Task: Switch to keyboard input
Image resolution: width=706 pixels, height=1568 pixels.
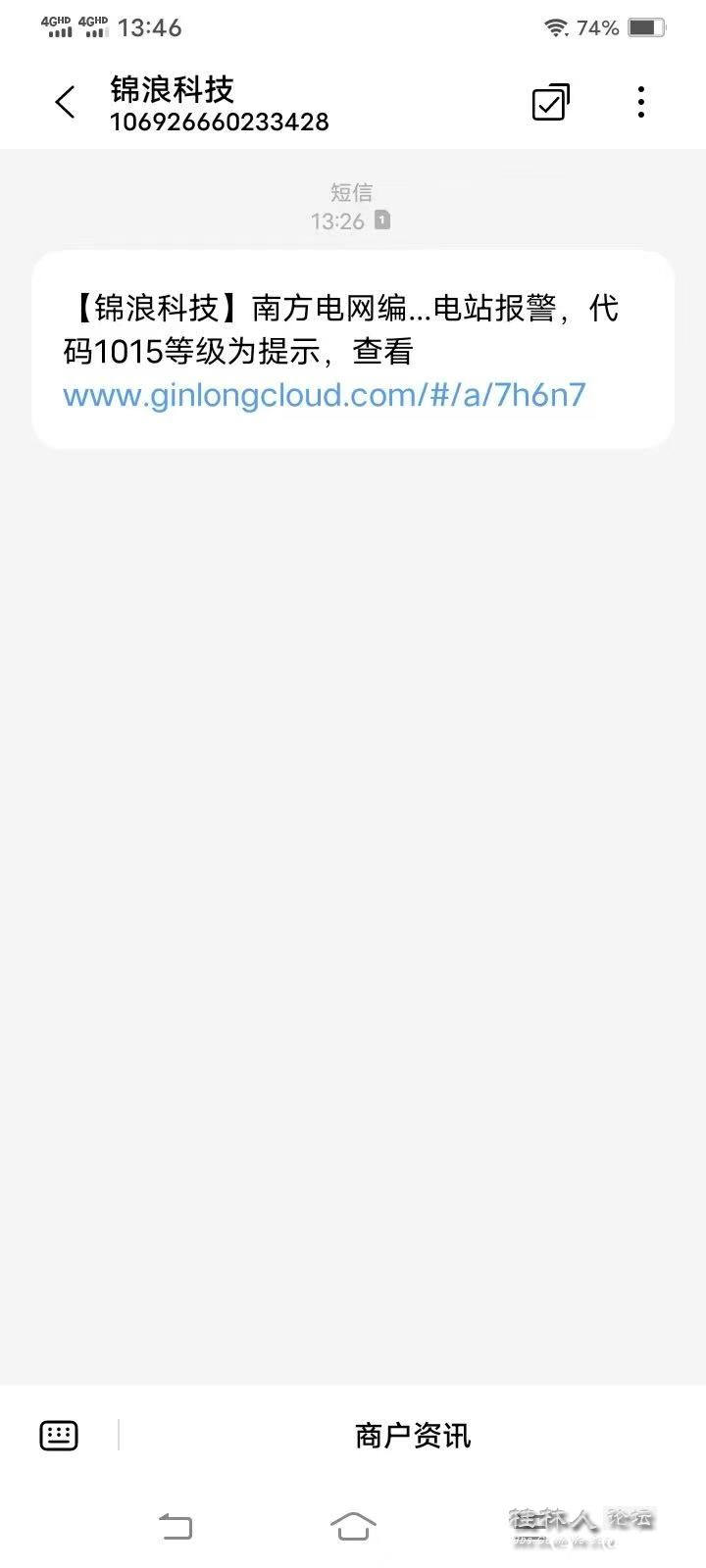Action: [59, 1436]
